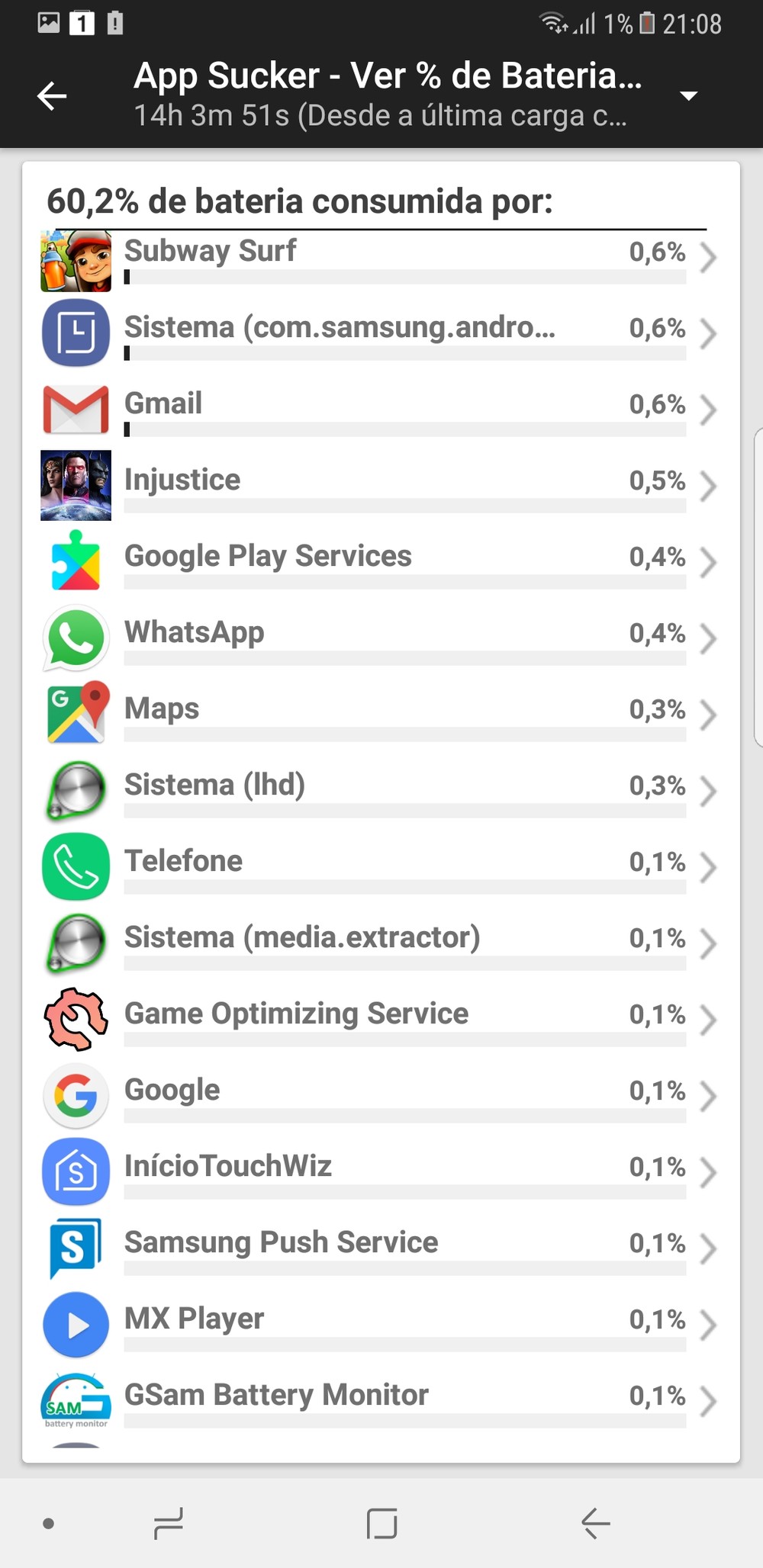Open the App Sucker title dropdown

[x=687, y=96]
